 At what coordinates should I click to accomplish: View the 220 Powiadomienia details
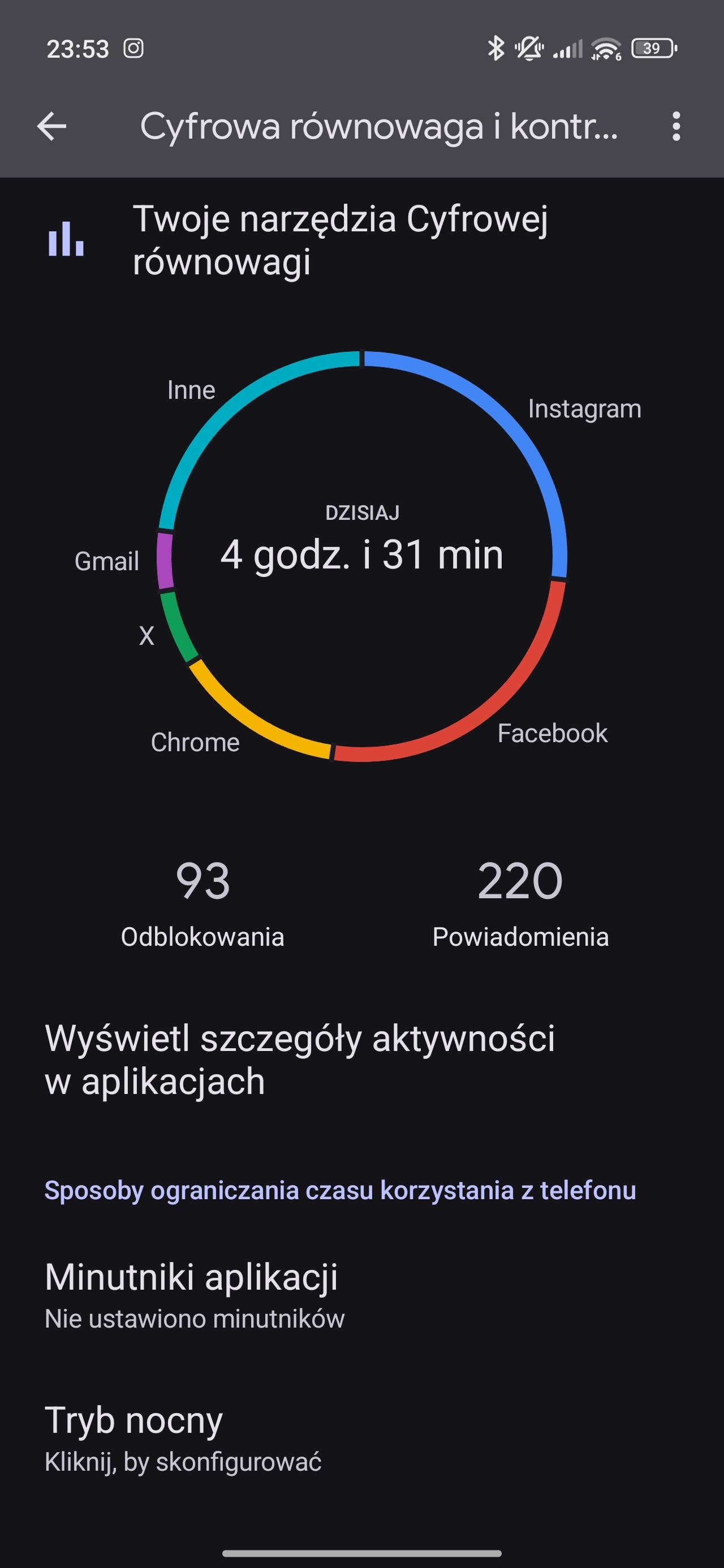point(520,902)
